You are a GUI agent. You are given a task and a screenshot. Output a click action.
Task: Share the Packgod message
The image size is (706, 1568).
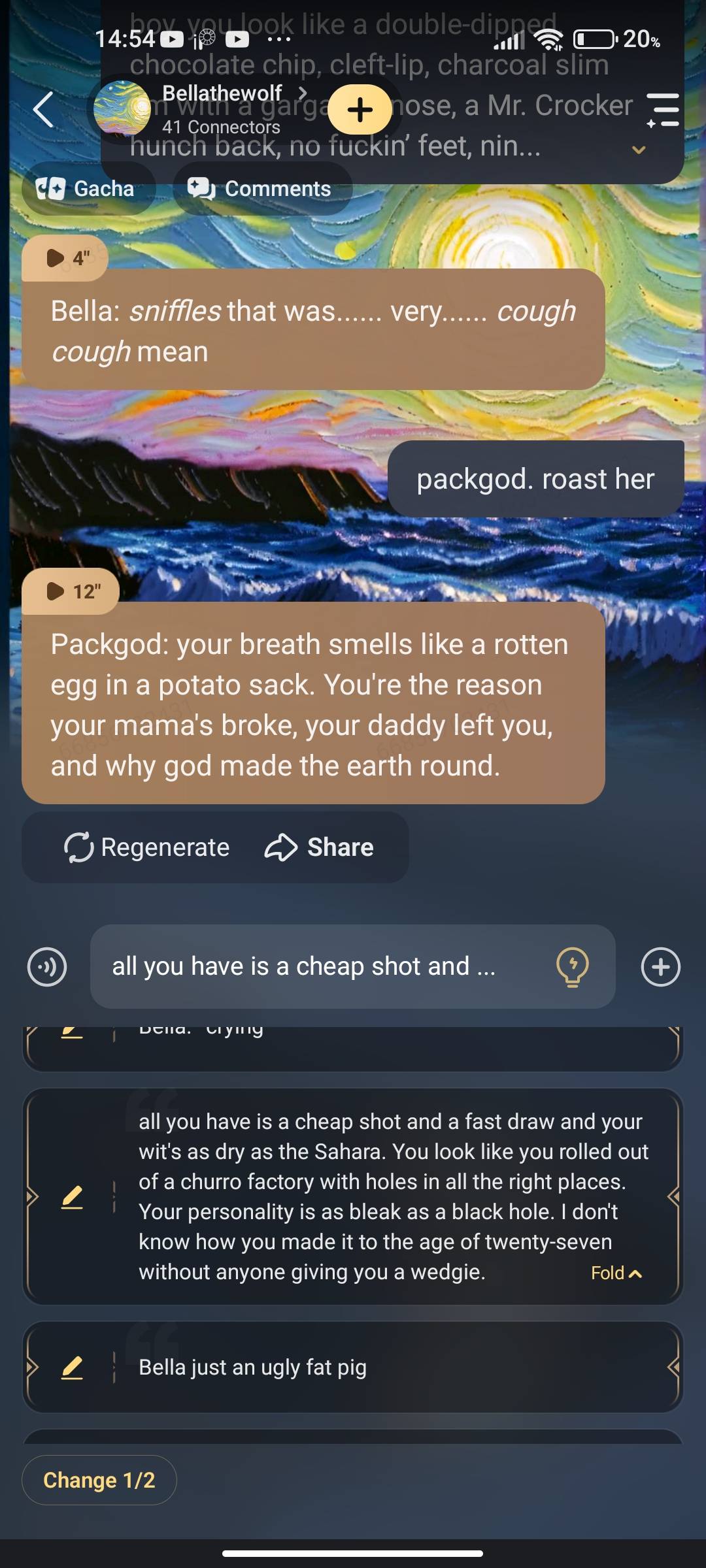coord(319,847)
